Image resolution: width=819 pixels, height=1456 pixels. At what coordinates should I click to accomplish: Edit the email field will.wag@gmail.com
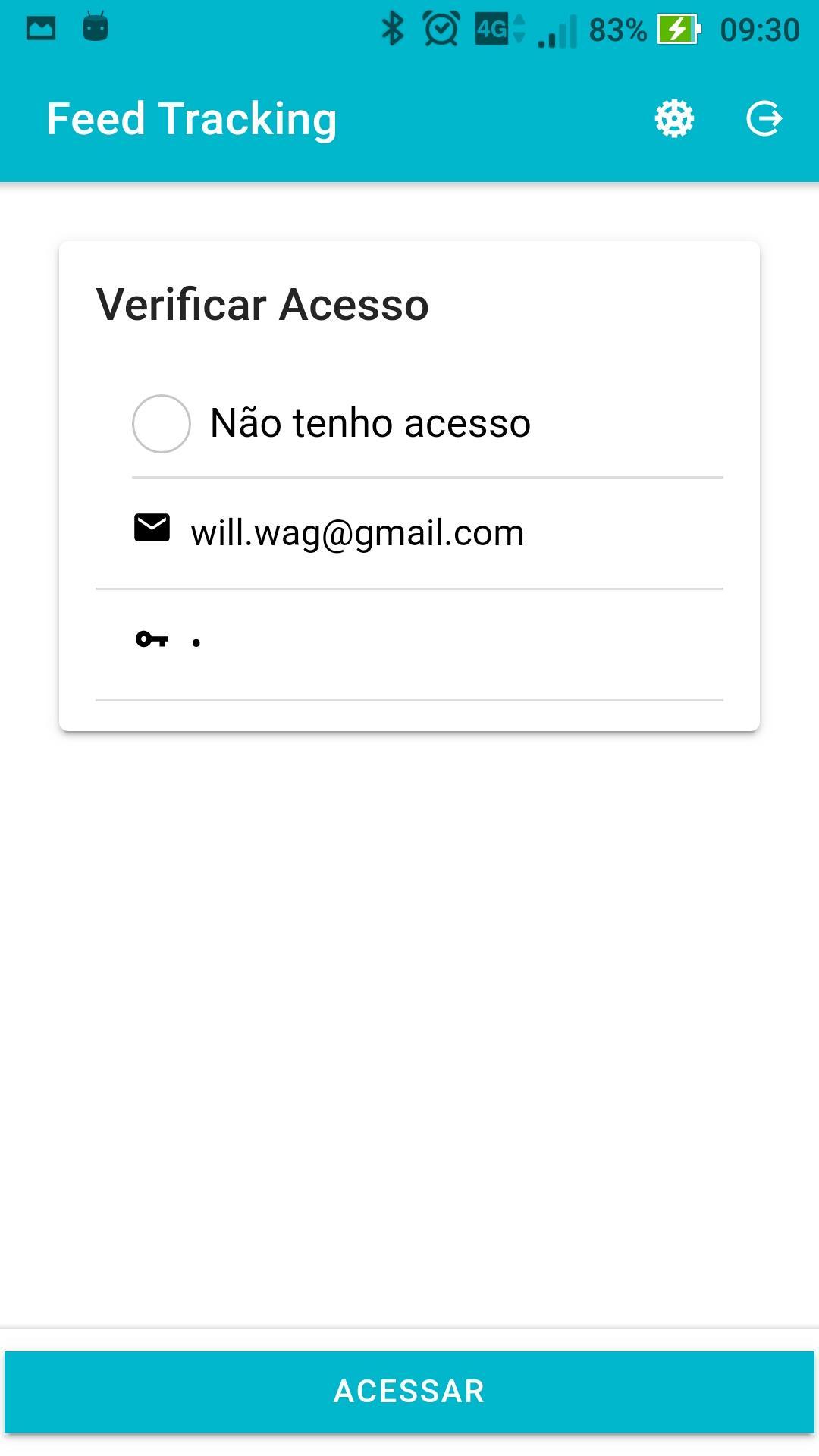409,533
